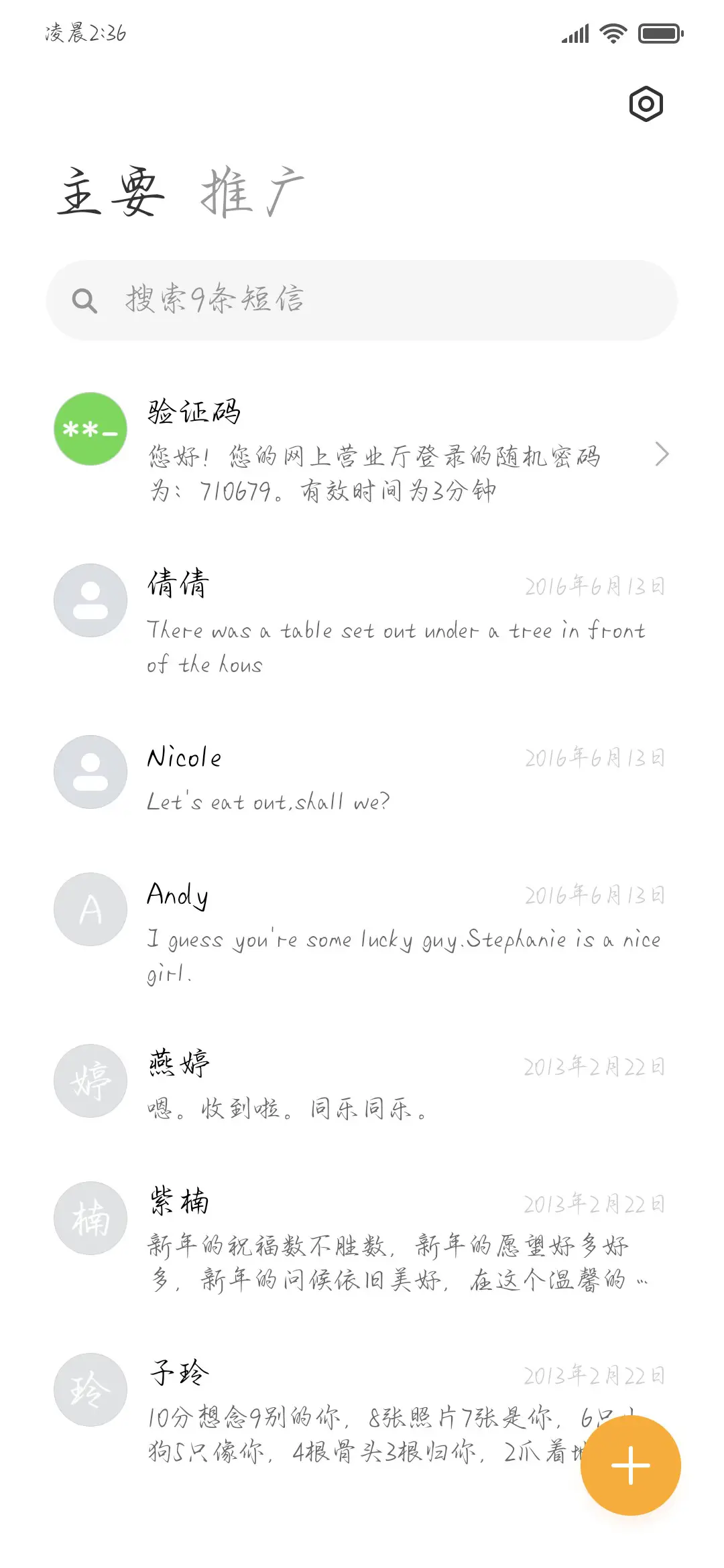Click Nicole's contact avatar
This screenshot has width=724, height=1568.
(x=90, y=772)
